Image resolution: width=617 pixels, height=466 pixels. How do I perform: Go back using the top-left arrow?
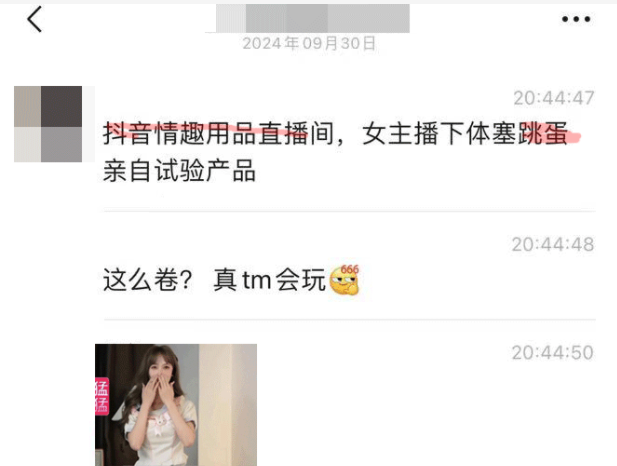click(x=35, y=19)
